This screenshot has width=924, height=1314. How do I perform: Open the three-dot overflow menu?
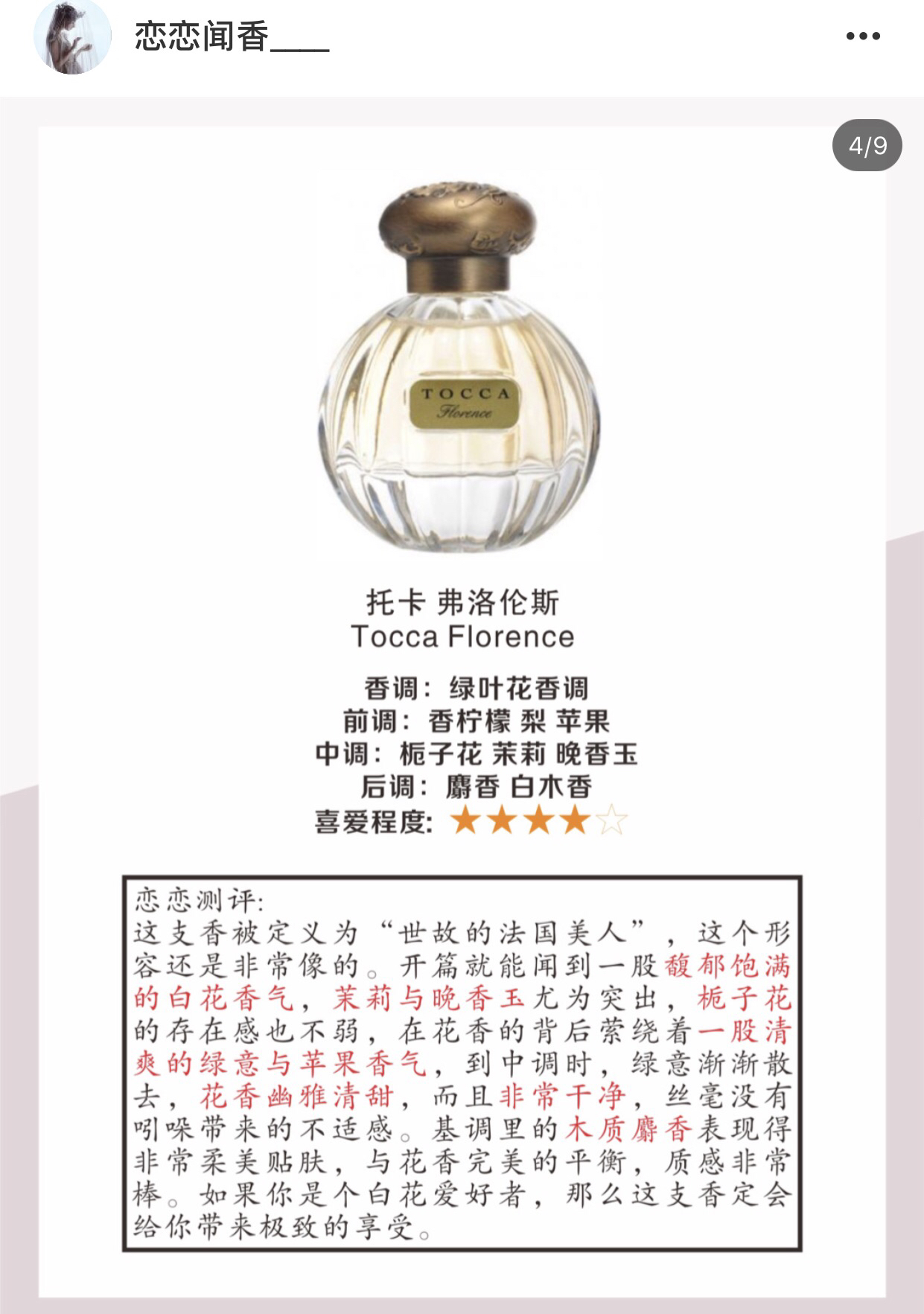[863, 36]
